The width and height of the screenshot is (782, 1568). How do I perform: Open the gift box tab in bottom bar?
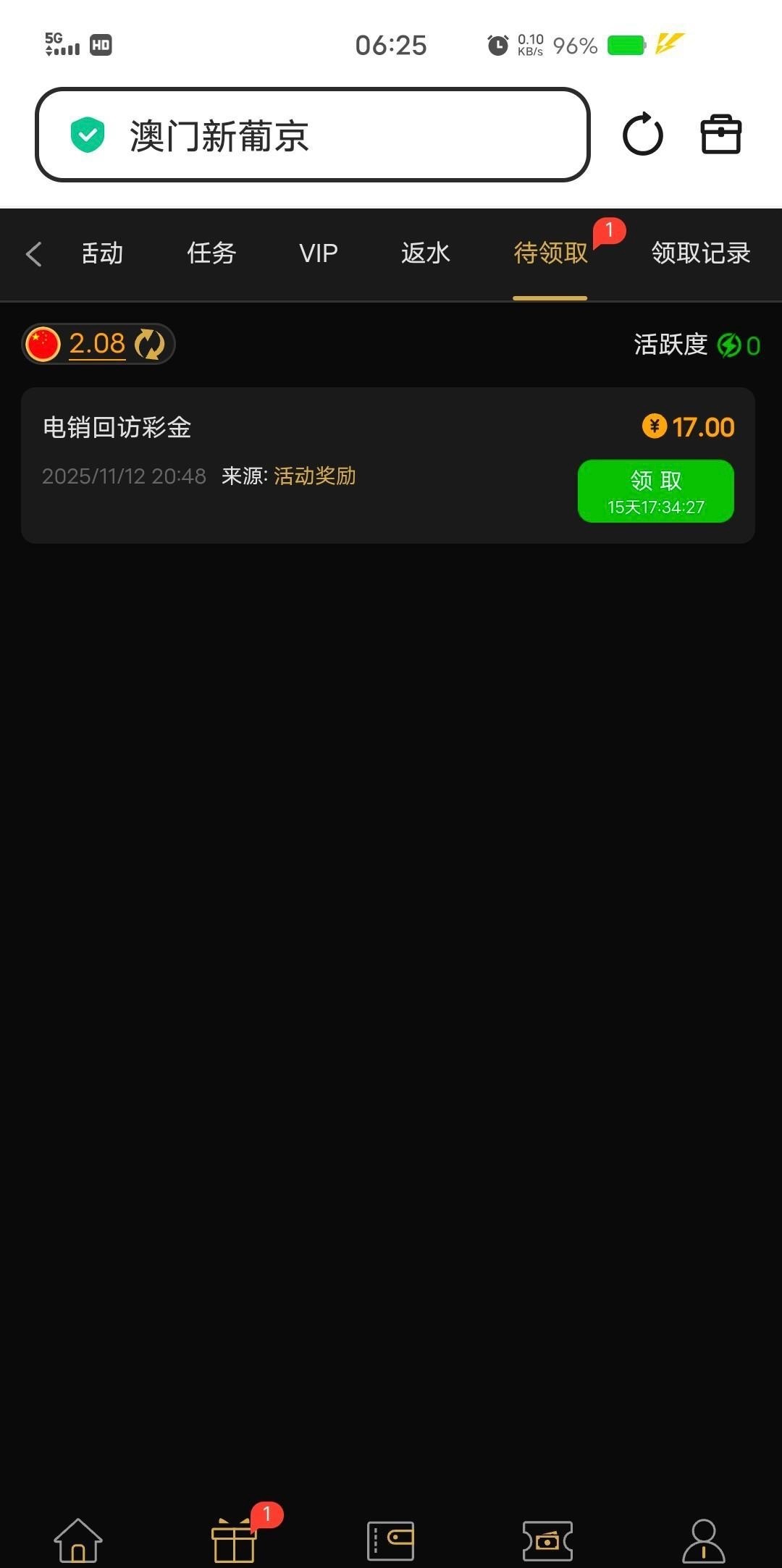tap(234, 1540)
